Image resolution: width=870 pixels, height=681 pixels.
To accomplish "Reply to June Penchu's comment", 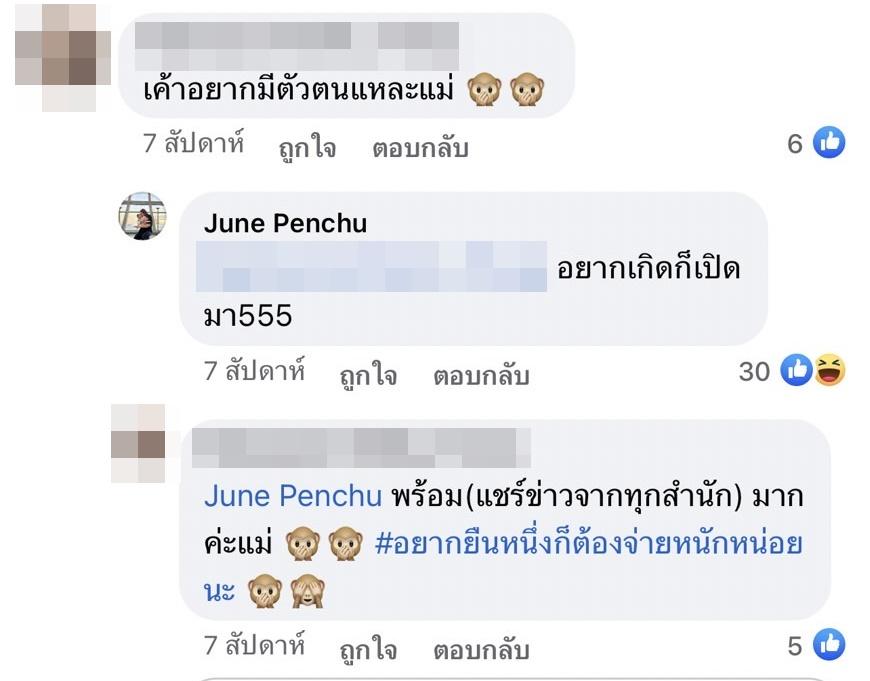I will click(480, 375).
